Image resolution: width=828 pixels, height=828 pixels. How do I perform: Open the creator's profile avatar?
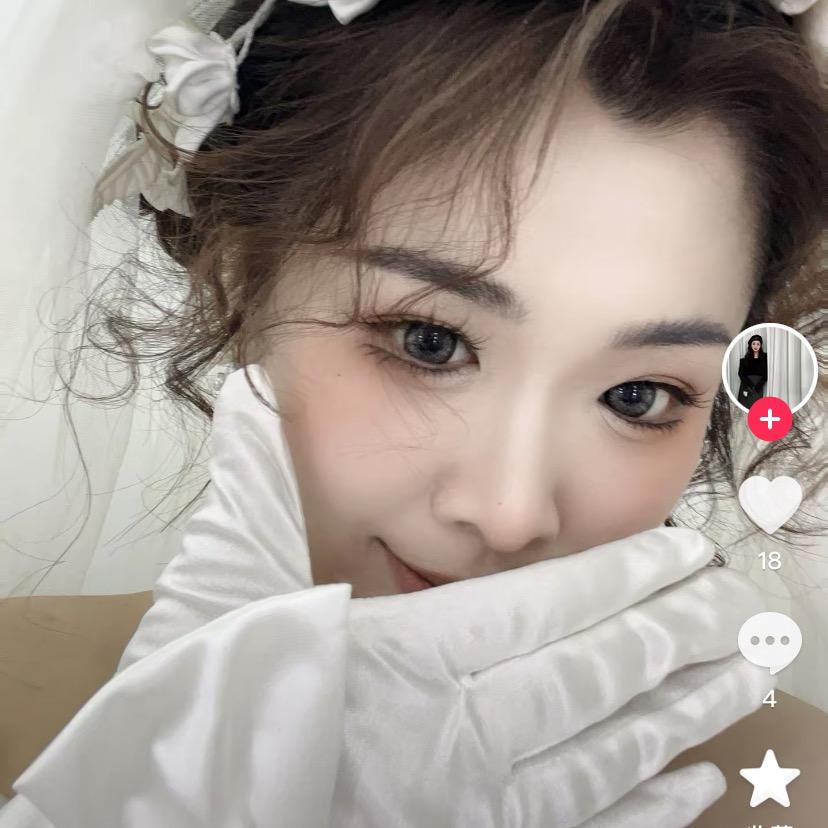click(769, 368)
